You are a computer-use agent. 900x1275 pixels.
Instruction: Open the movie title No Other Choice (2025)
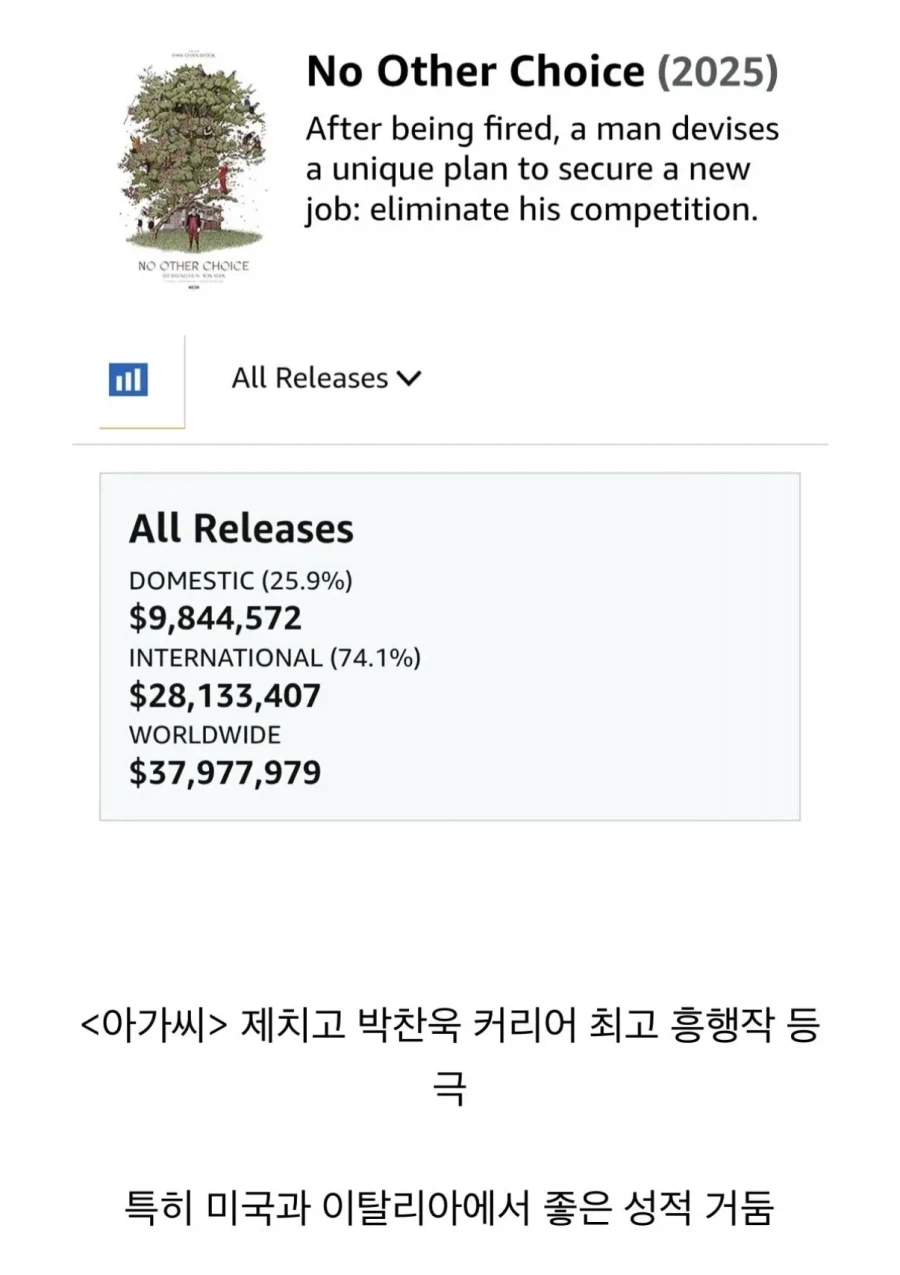pyautogui.click(x=475, y=71)
